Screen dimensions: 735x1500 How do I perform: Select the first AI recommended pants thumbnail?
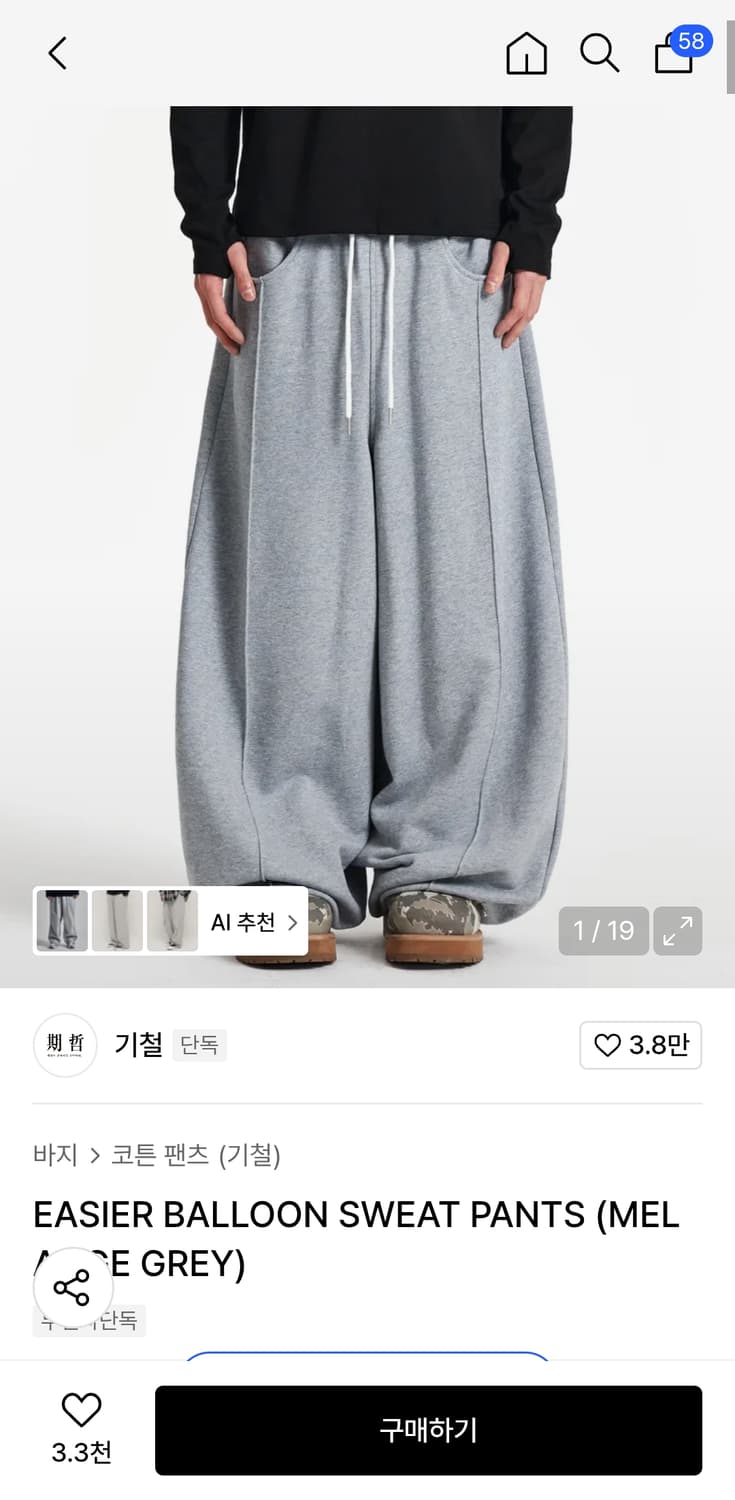61,920
